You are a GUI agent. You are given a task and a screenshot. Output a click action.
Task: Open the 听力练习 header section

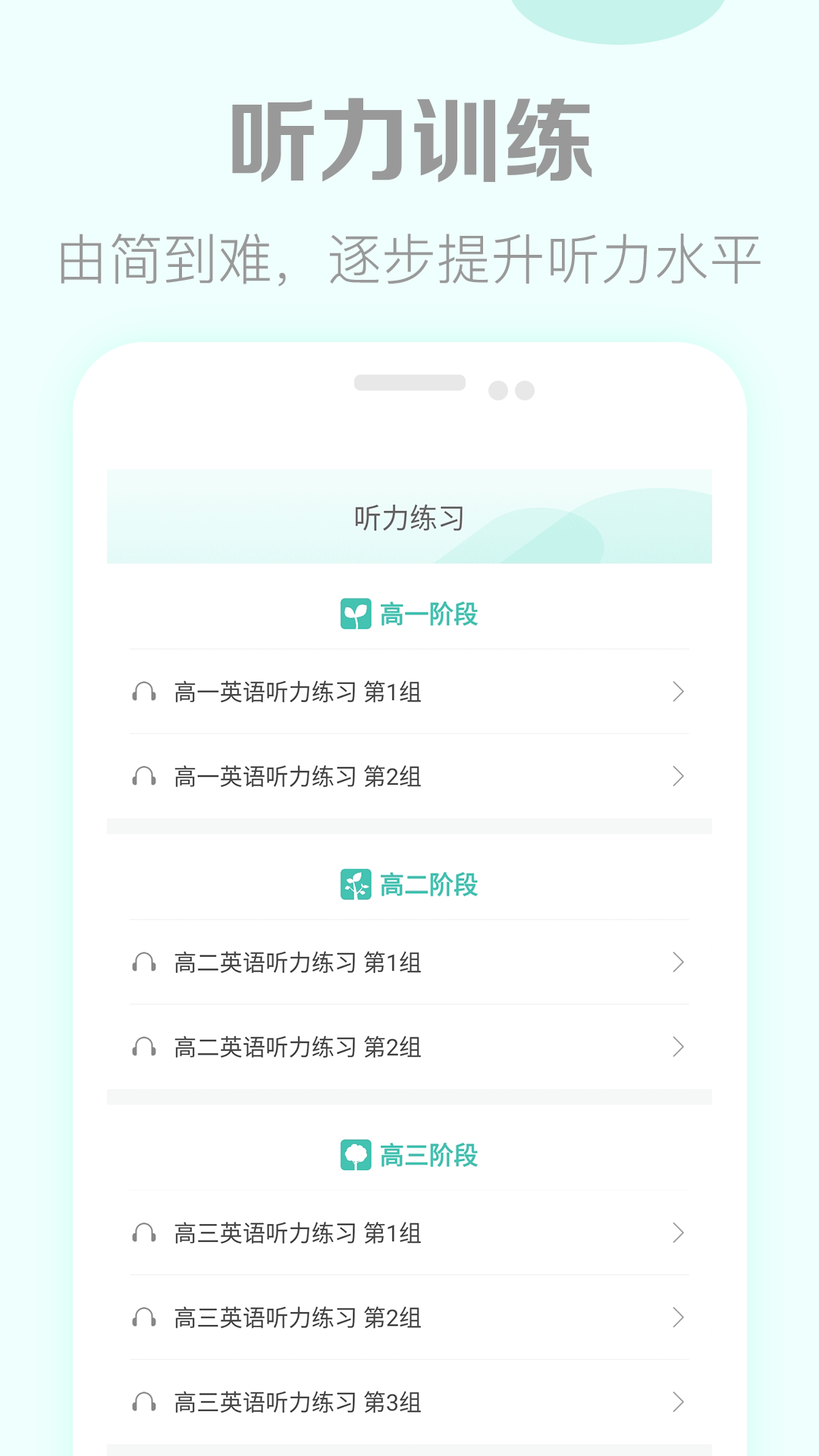[409, 516]
